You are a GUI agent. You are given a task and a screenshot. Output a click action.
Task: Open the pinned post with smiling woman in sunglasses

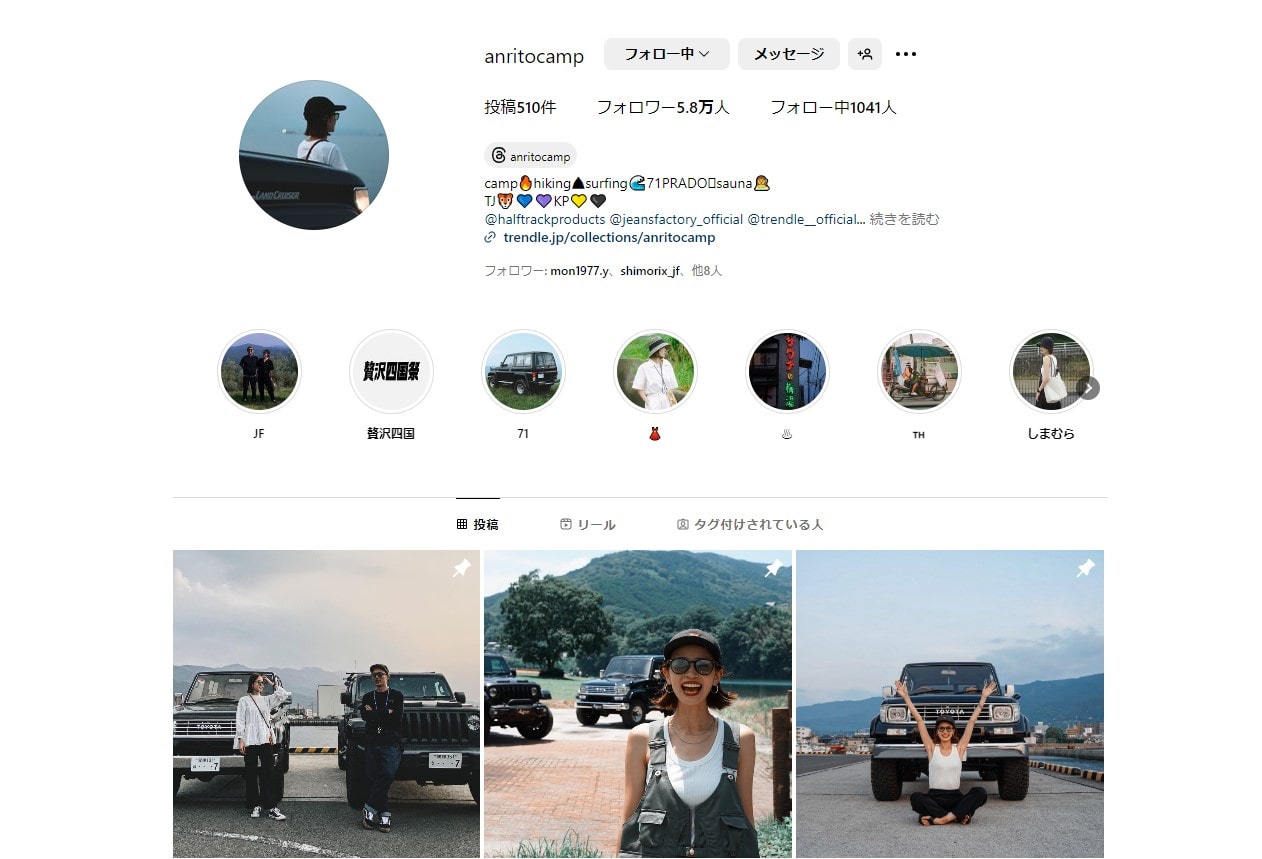pos(638,704)
